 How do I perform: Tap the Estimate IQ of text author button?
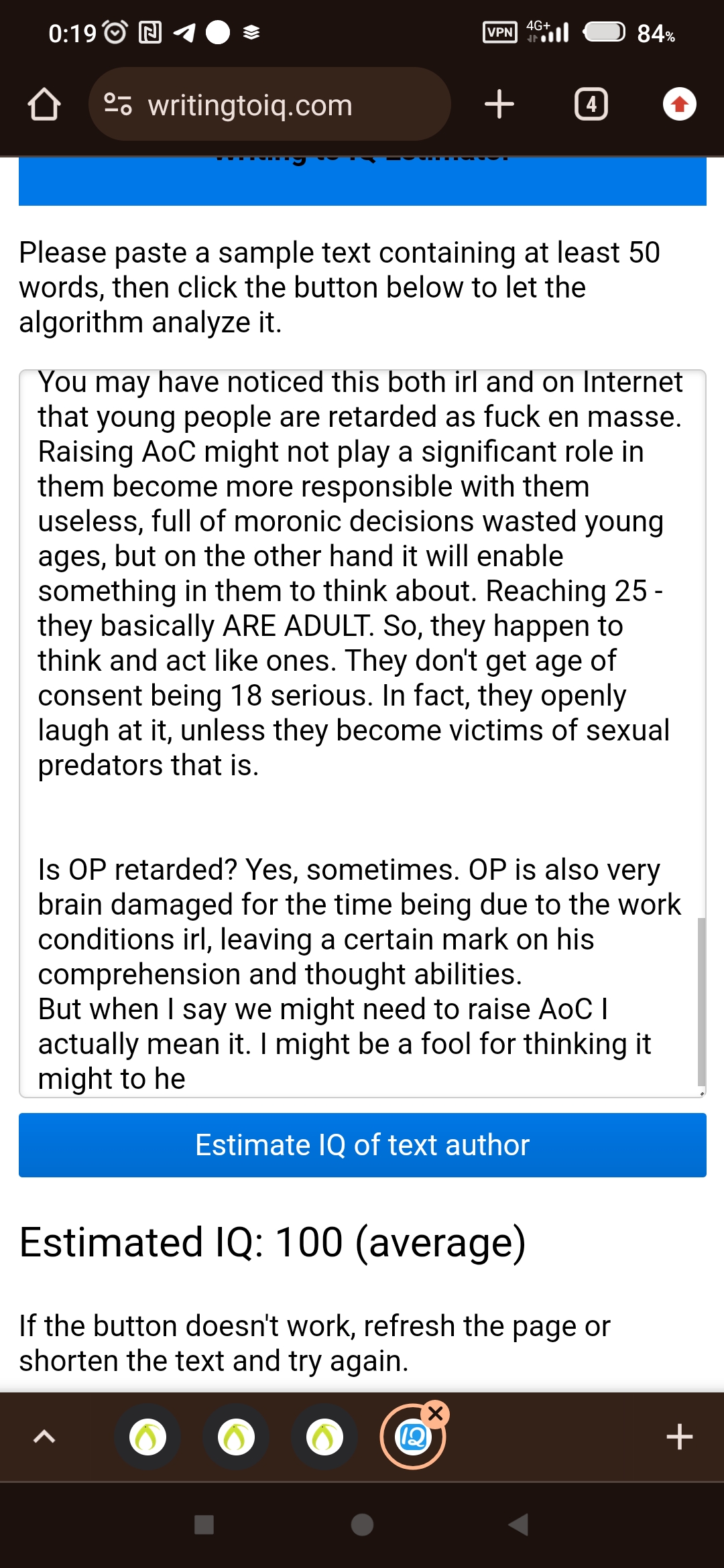tap(362, 1145)
